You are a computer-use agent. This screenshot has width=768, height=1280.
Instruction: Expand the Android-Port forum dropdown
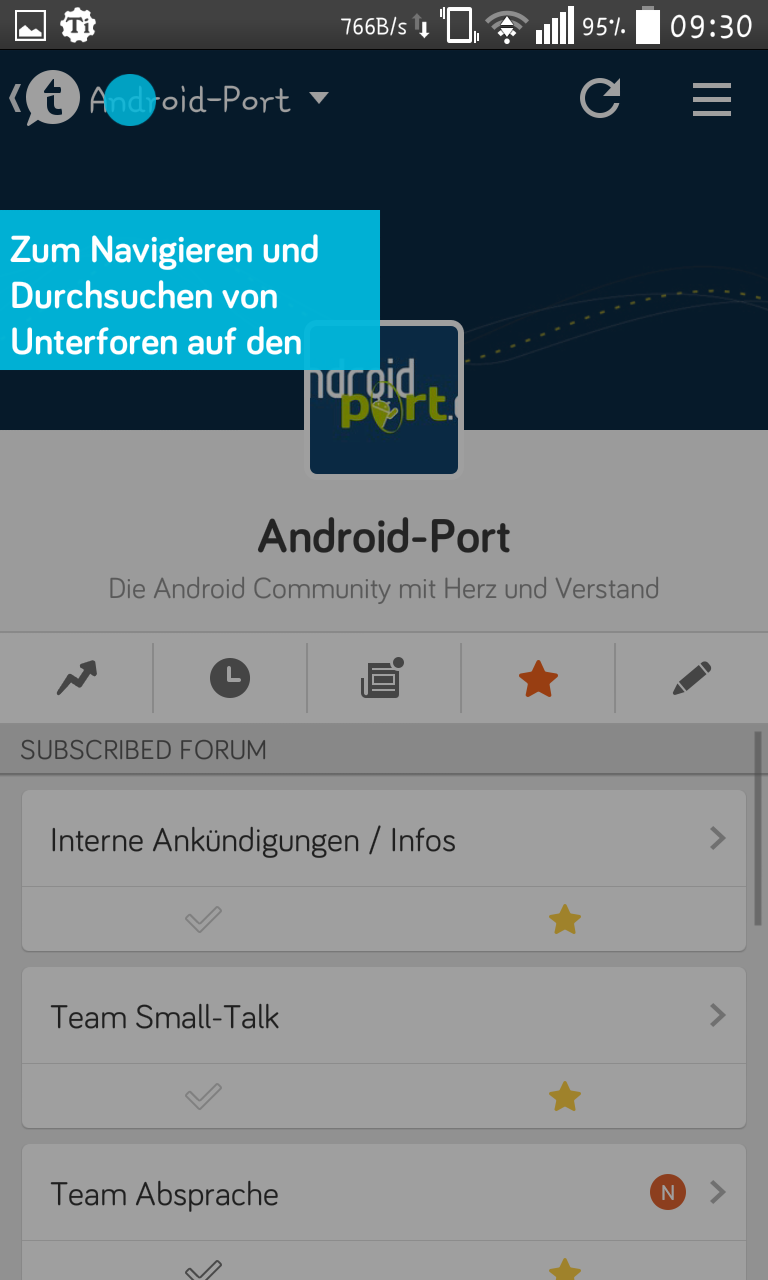point(318,98)
